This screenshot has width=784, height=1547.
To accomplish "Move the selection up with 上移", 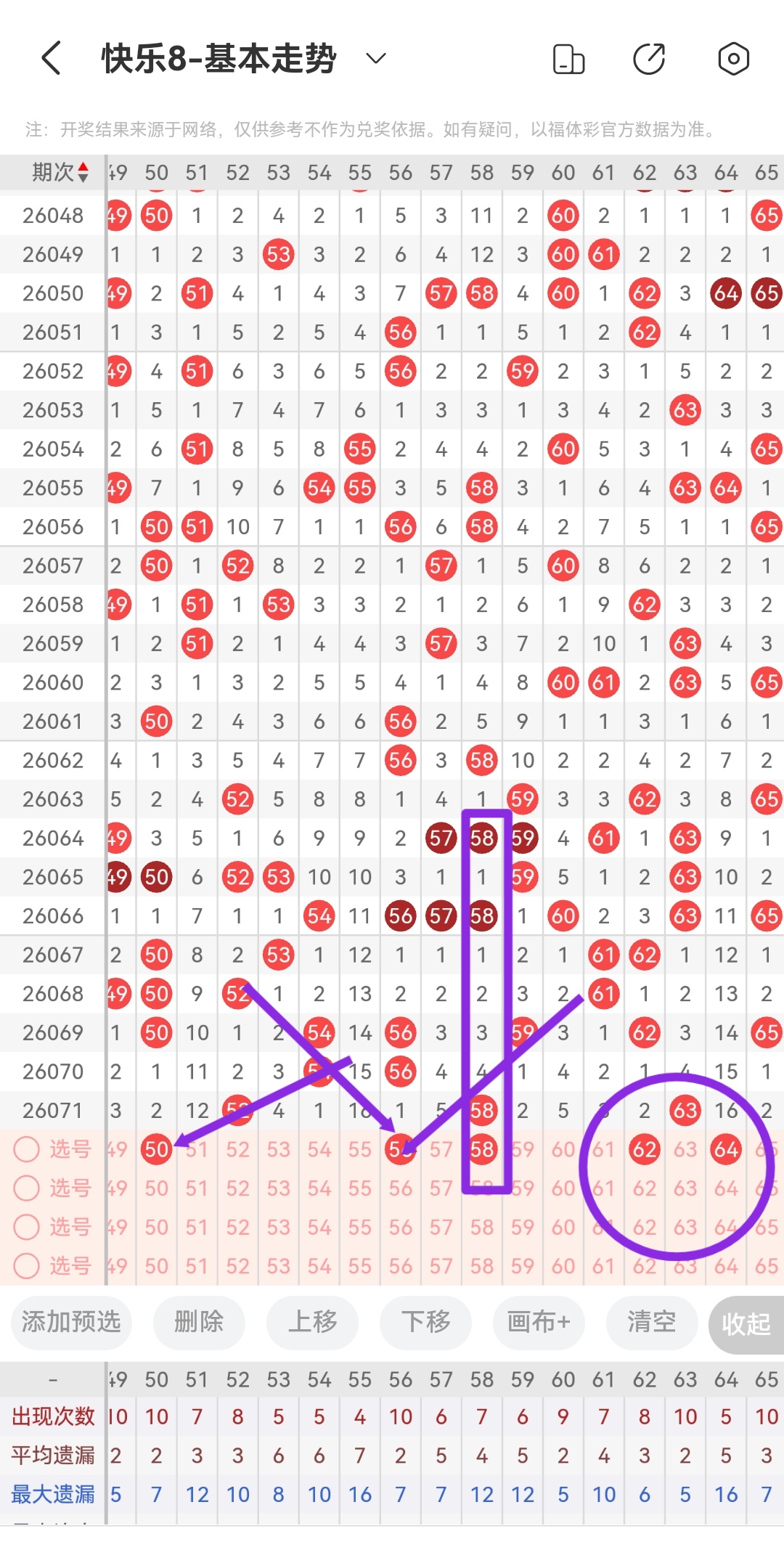I will point(312,1322).
